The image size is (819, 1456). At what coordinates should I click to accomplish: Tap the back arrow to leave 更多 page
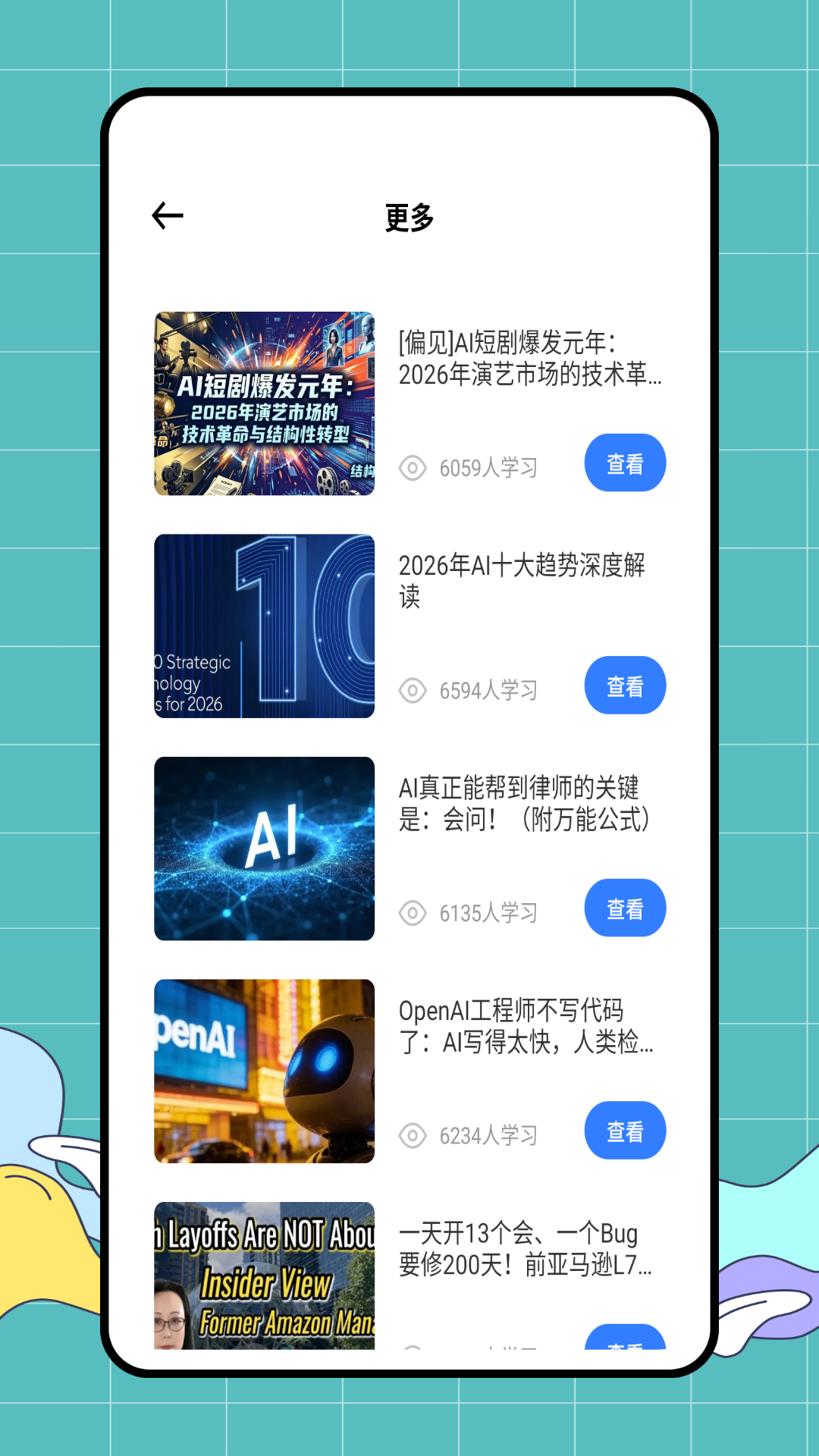166,215
